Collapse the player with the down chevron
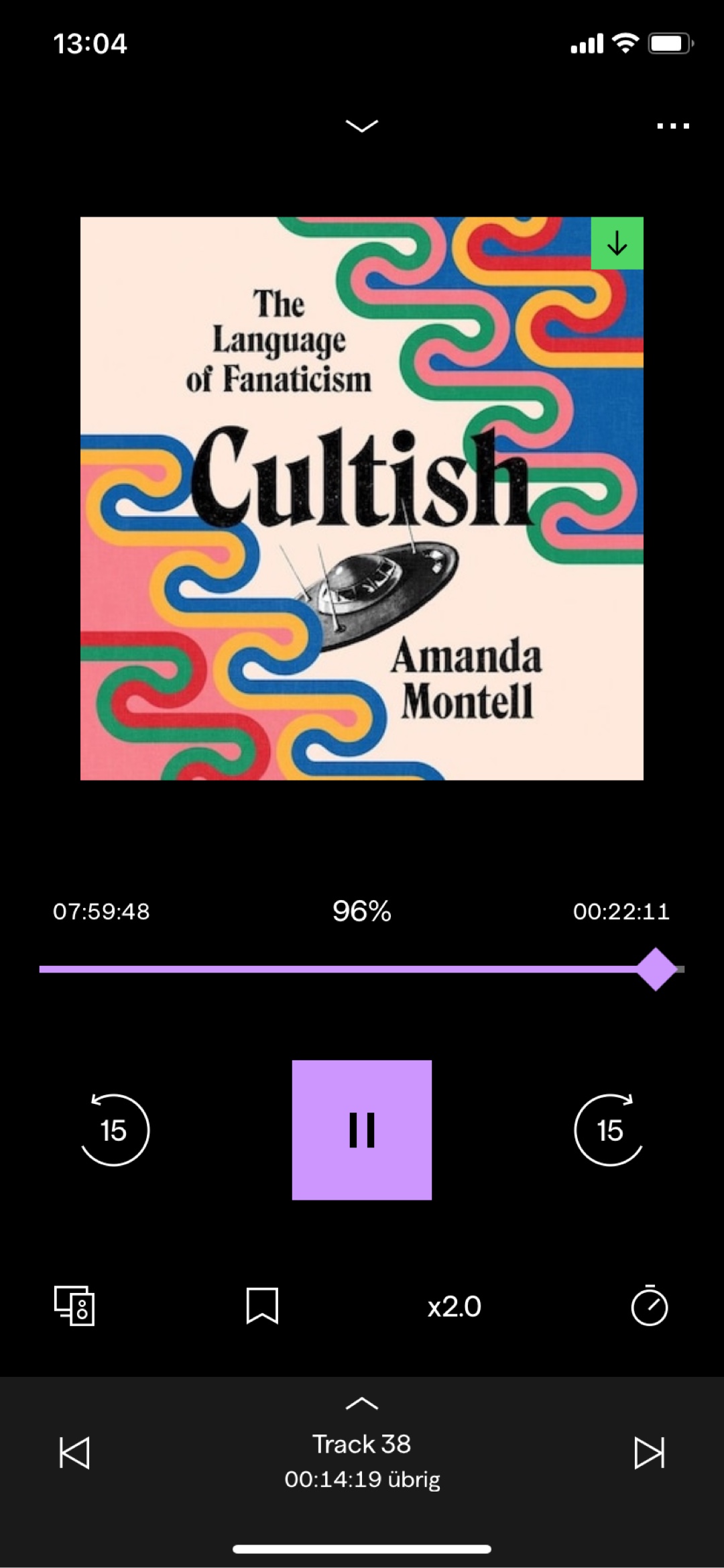The image size is (724, 1568). (361, 125)
